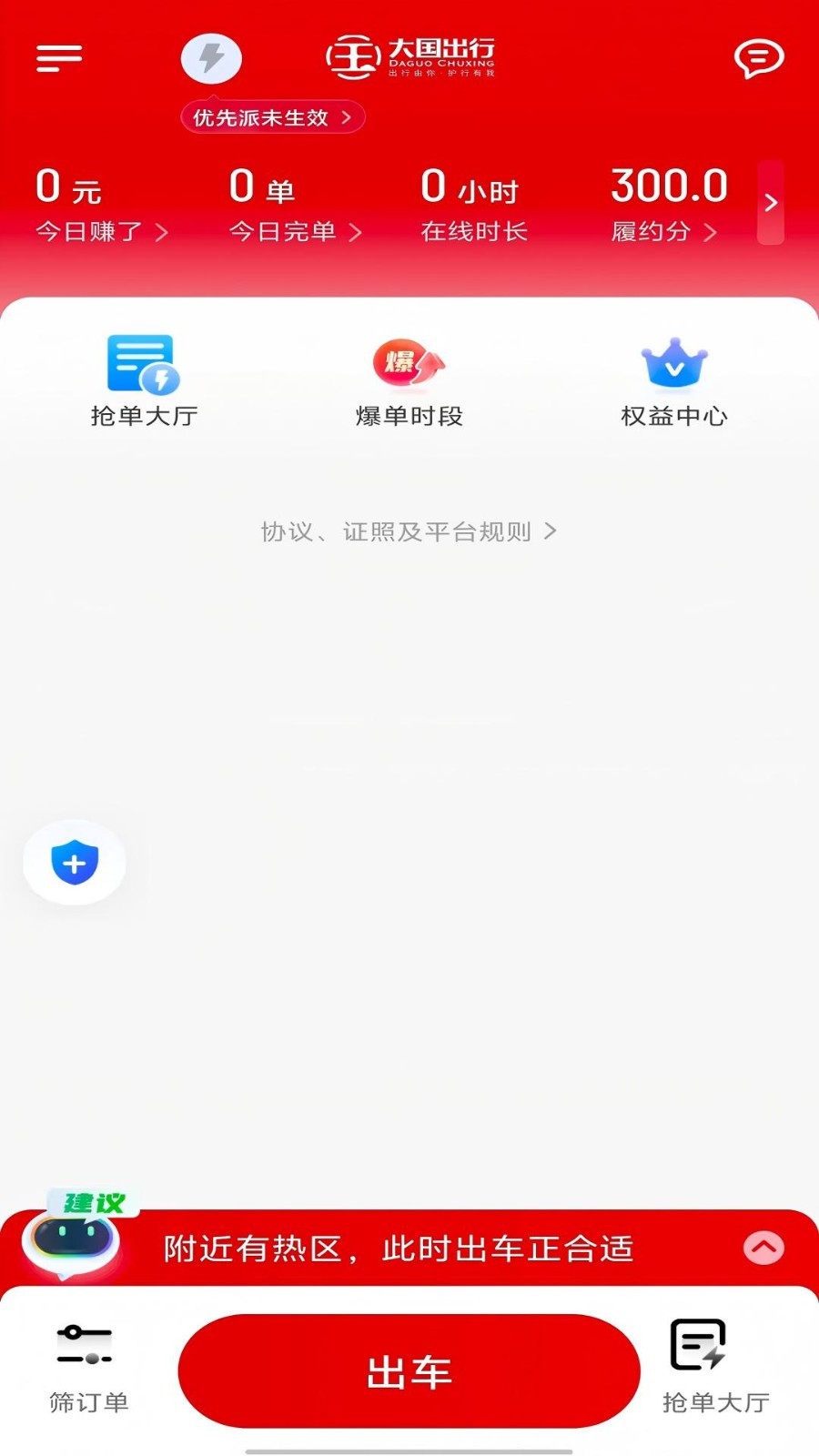Open the hamburger side menu
The image size is (819, 1456).
pos(59,58)
